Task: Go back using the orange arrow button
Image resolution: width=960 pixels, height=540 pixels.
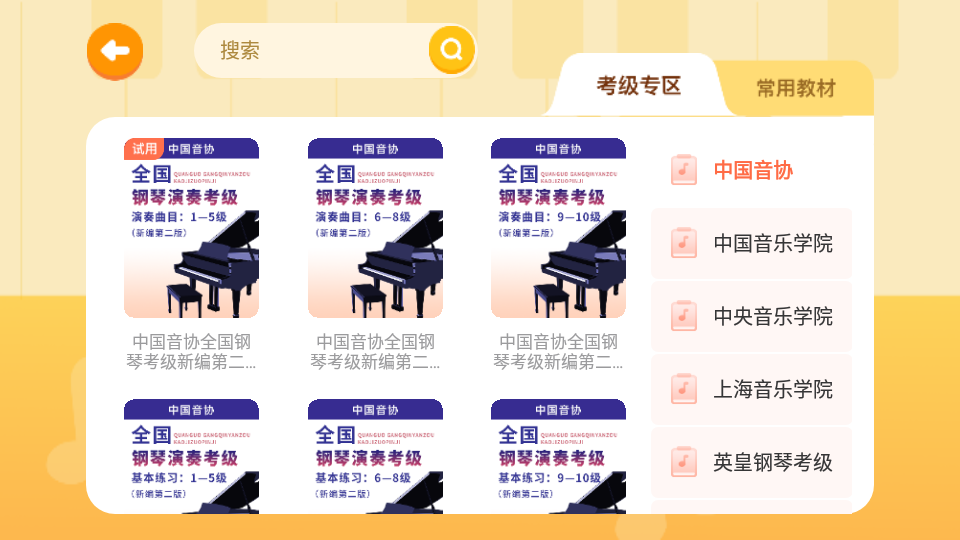Action: click(x=115, y=51)
